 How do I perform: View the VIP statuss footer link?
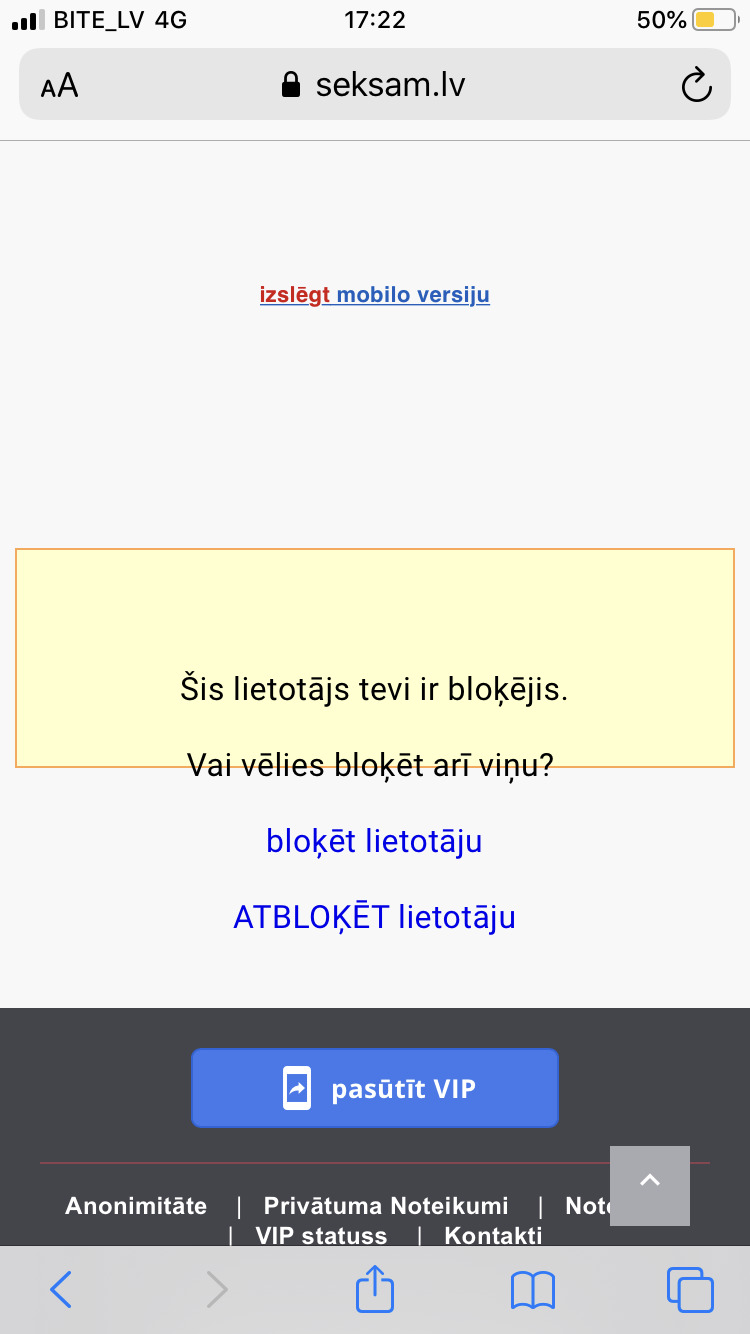(x=321, y=1236)
